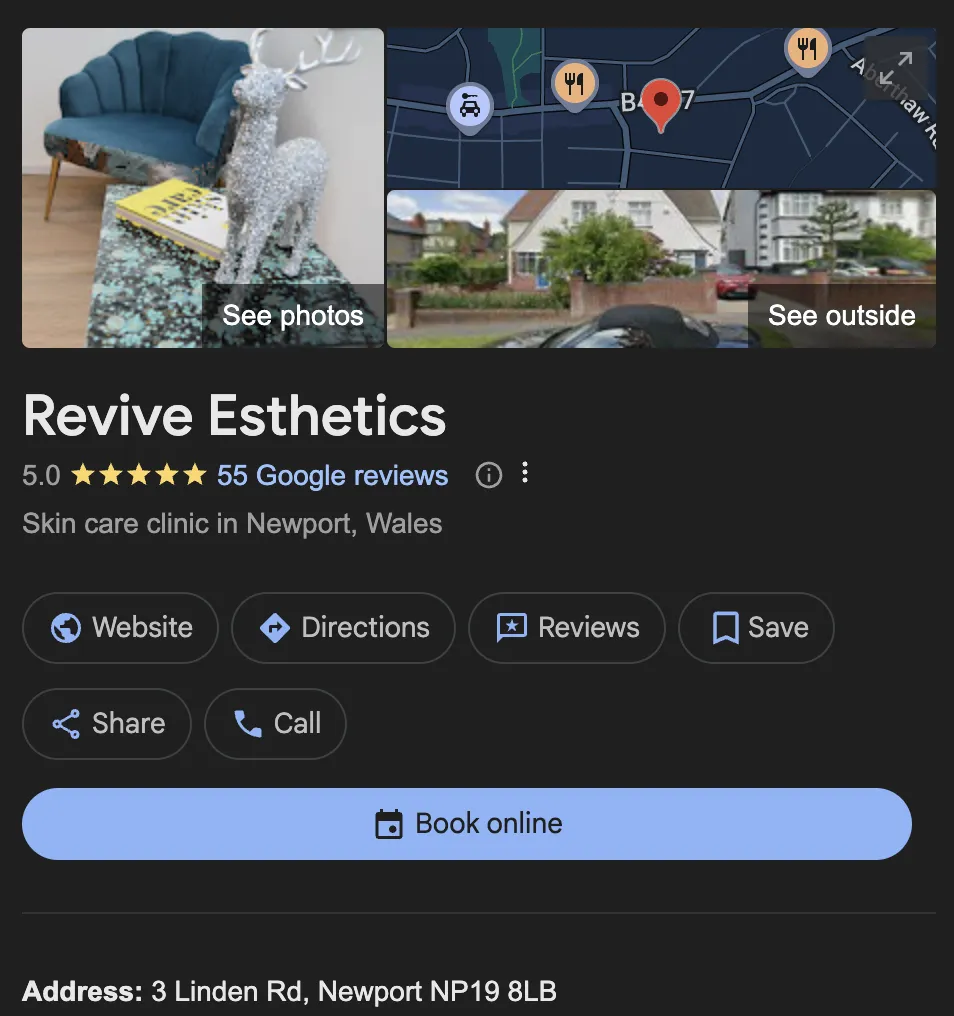This screenshot has height=1016, width=954.
Task: Share this business listing
Action: click(107, 724)
